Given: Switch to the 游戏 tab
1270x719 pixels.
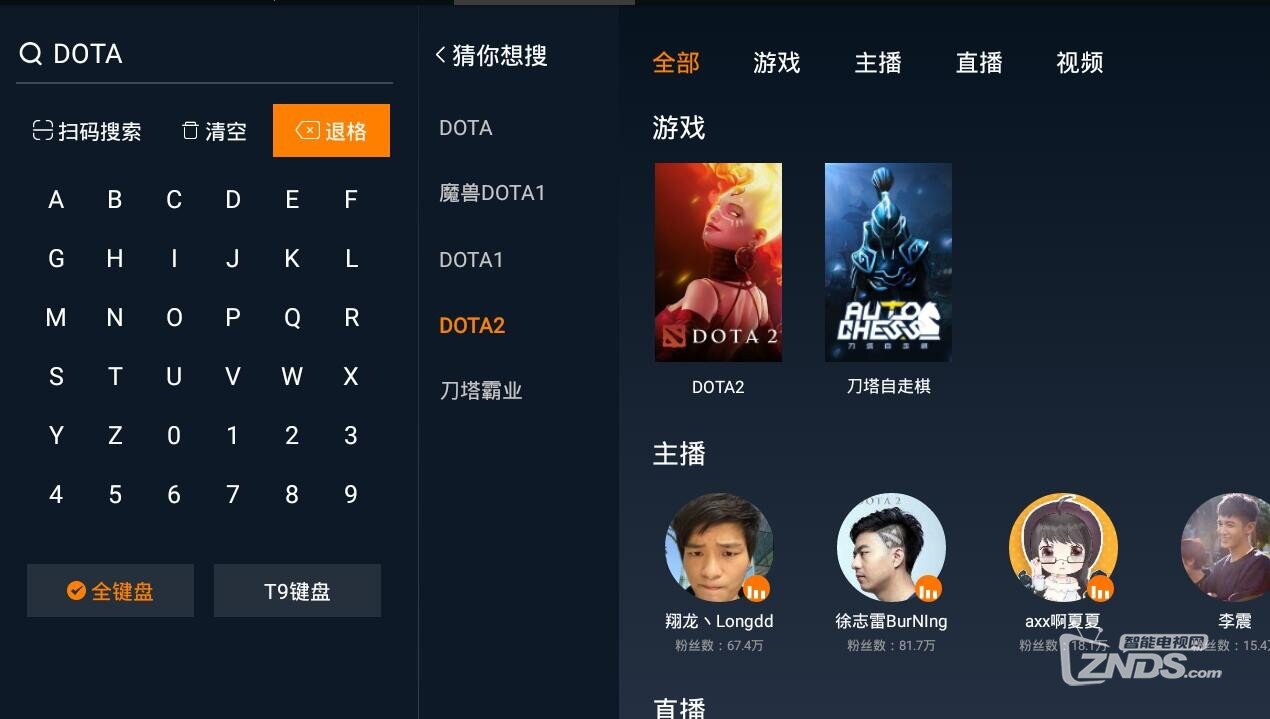Looking at the screenshot, I should 776,63.
